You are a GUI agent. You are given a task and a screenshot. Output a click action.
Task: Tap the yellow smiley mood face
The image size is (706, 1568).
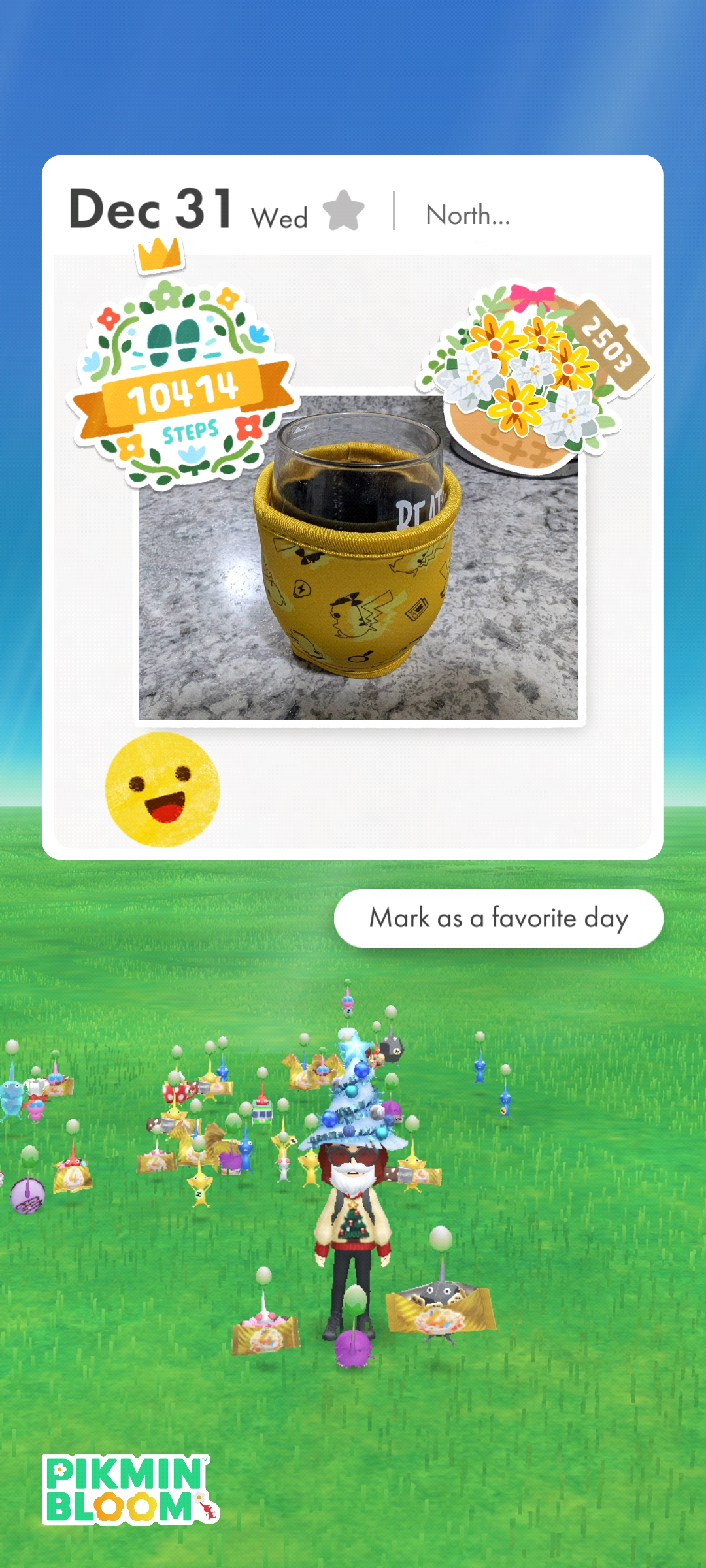point(163,789)
